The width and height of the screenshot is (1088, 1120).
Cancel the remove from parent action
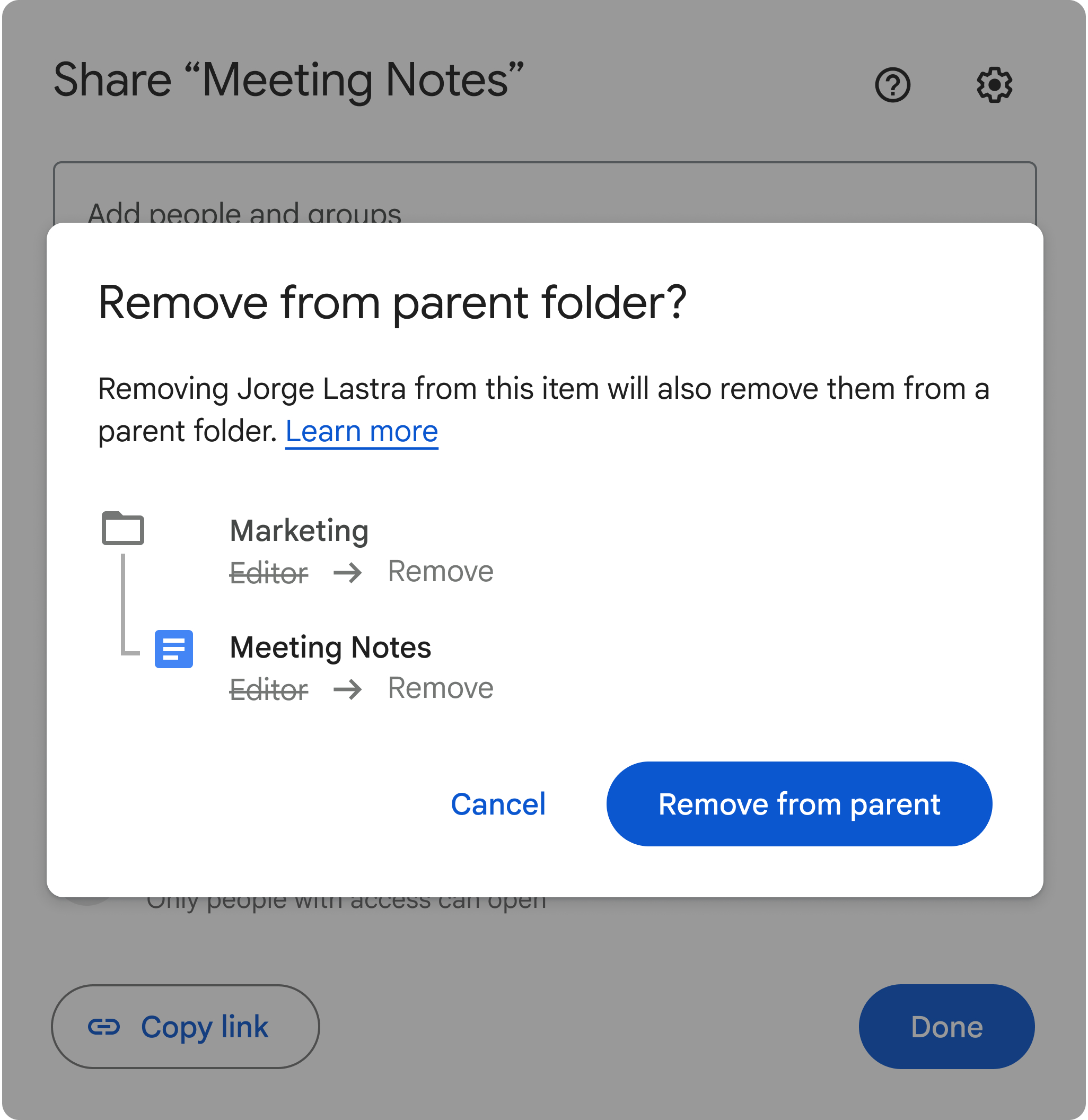498,804
